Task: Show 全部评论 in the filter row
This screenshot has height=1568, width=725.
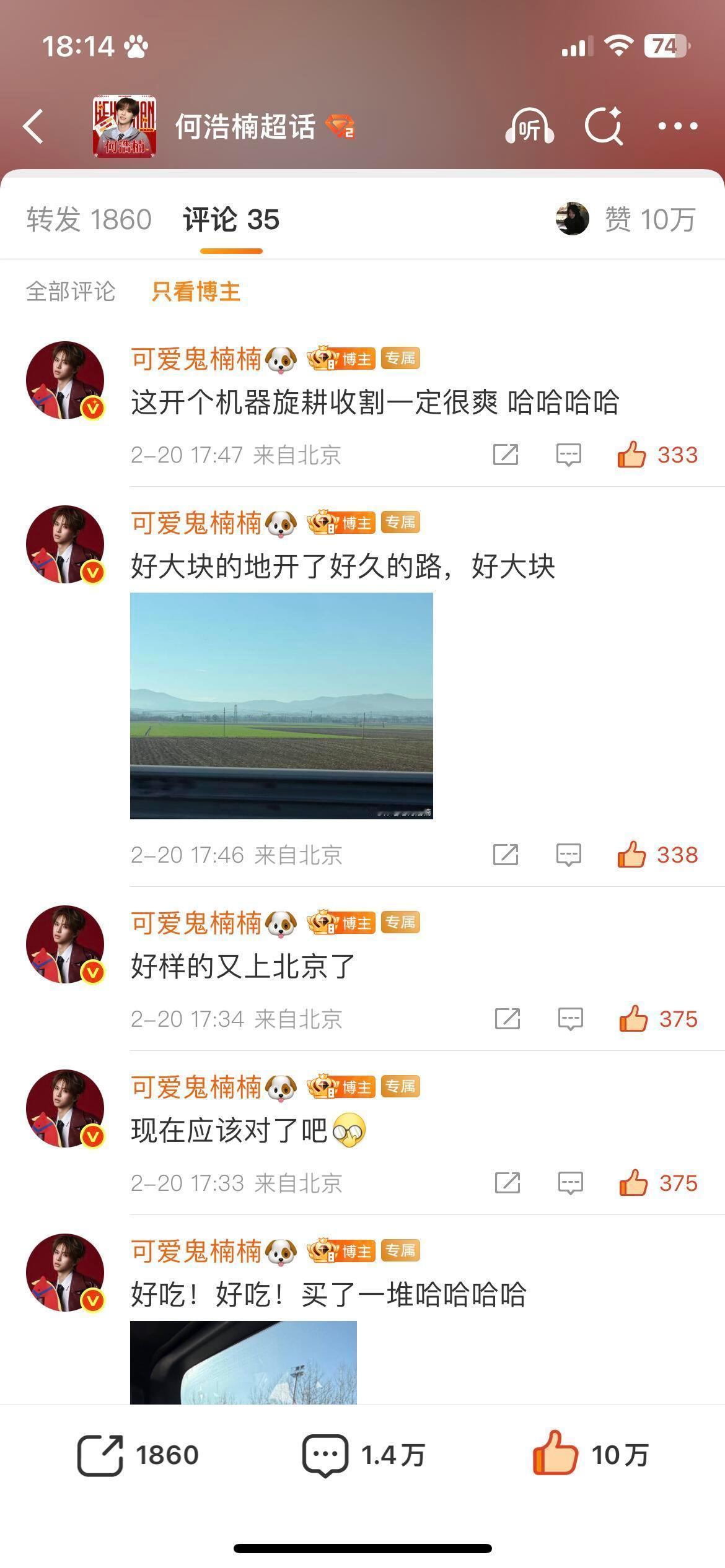Action: [x=70, y=293]
